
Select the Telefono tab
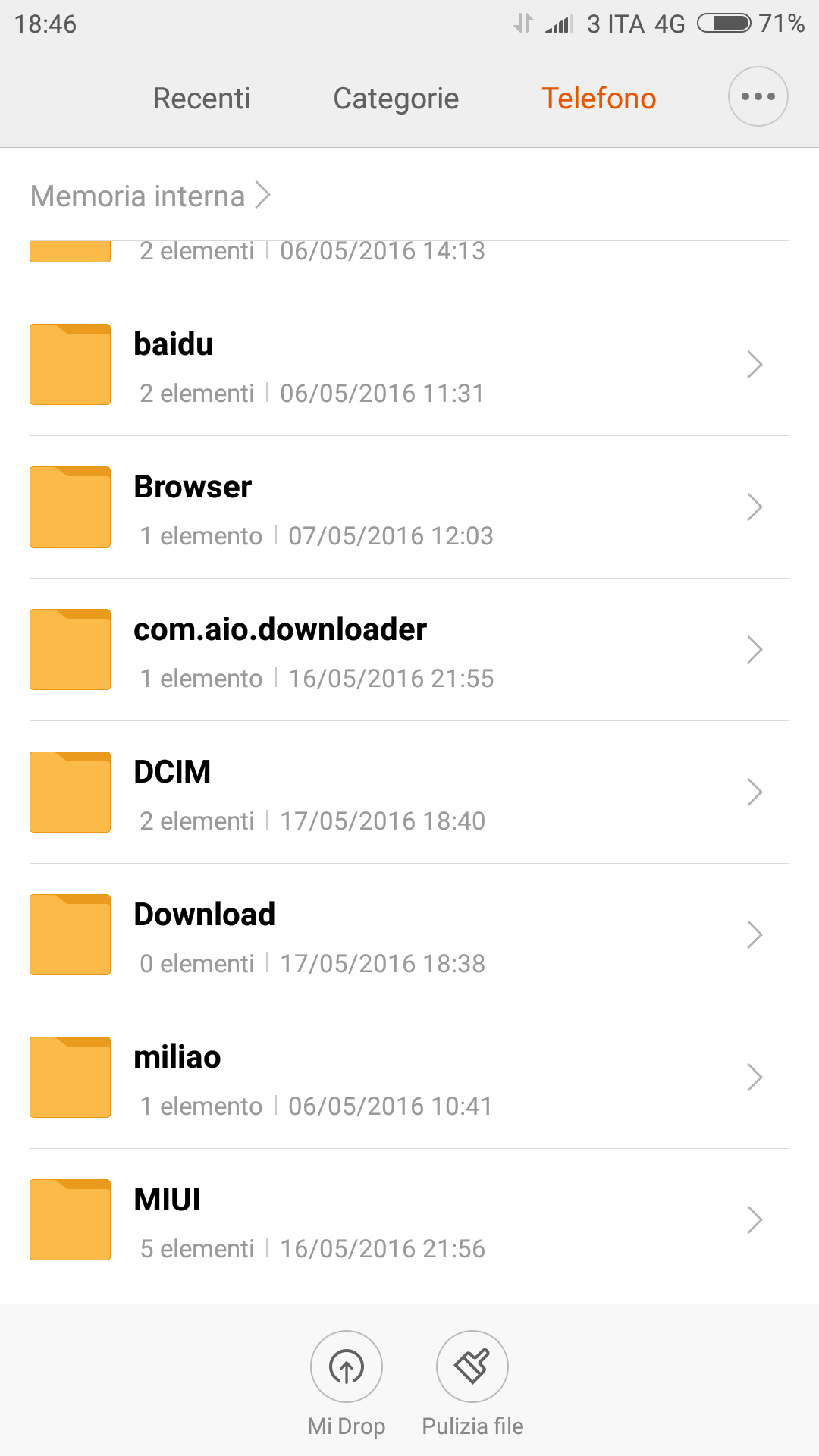[x=598, y=99]
